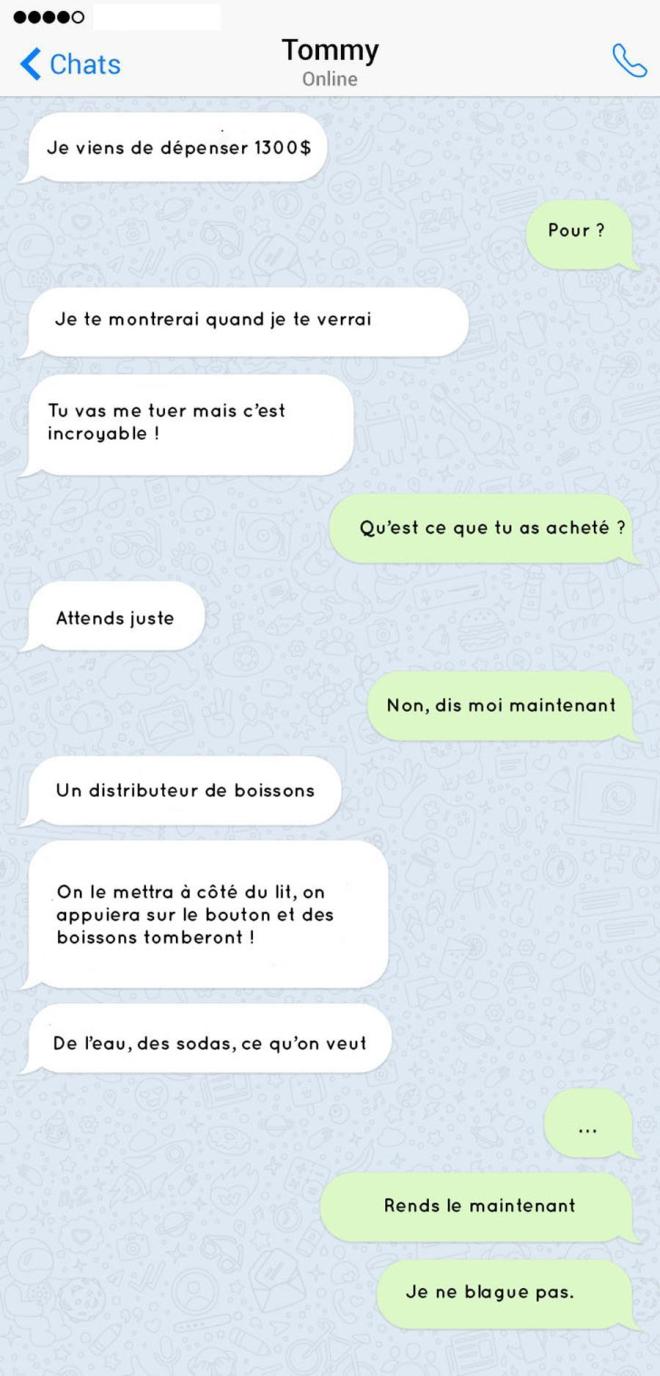Open Tommy's contact info header

coord(330,62)
